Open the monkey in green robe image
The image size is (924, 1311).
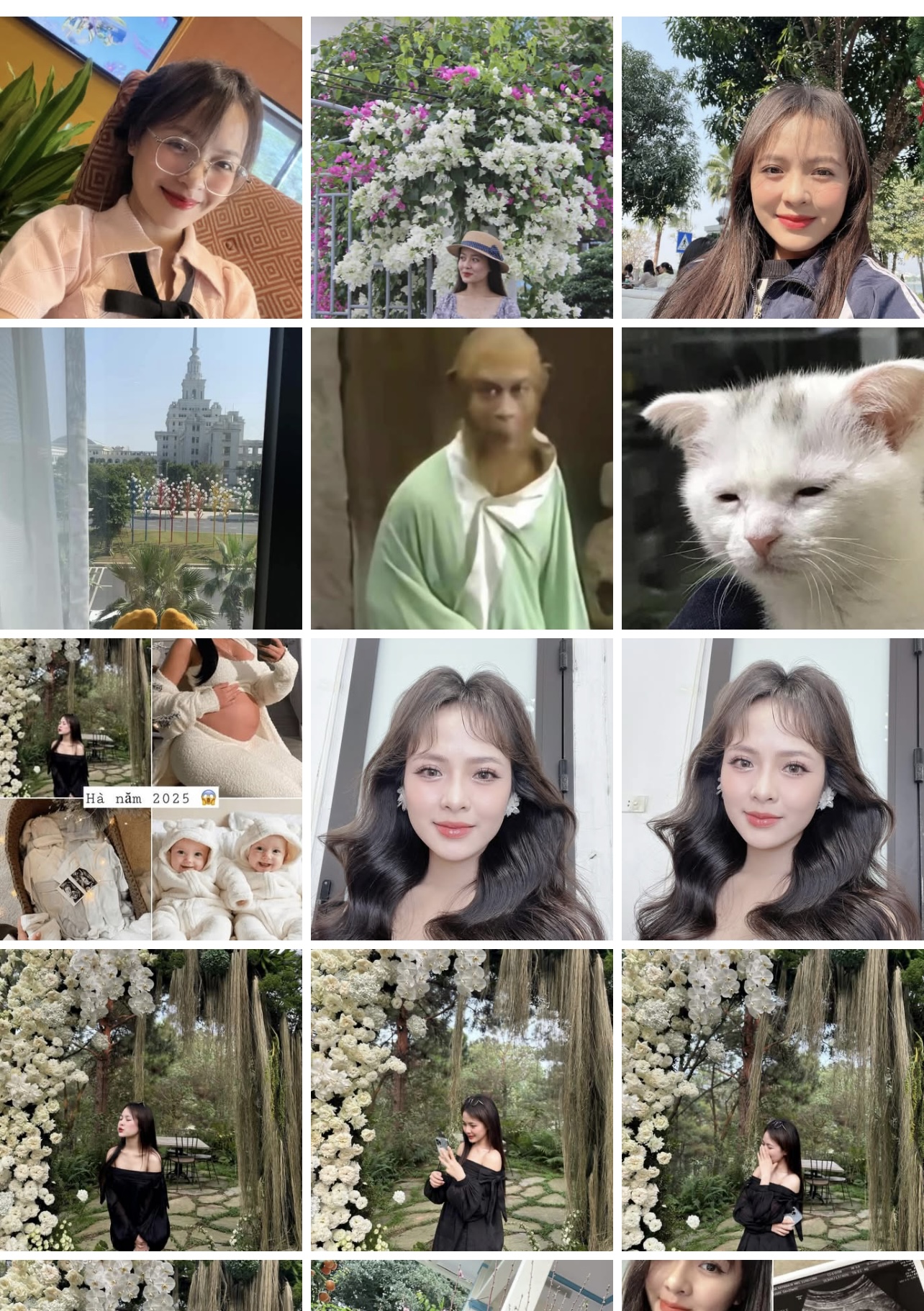click(x=461, y=478)
